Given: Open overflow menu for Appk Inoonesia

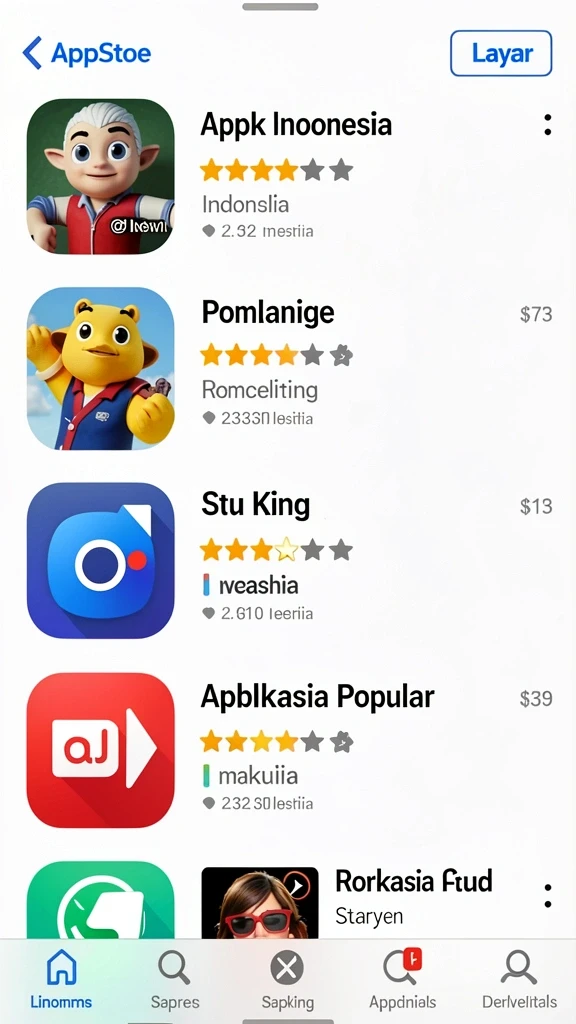Looking at the screenshot, I should (547, 124).
